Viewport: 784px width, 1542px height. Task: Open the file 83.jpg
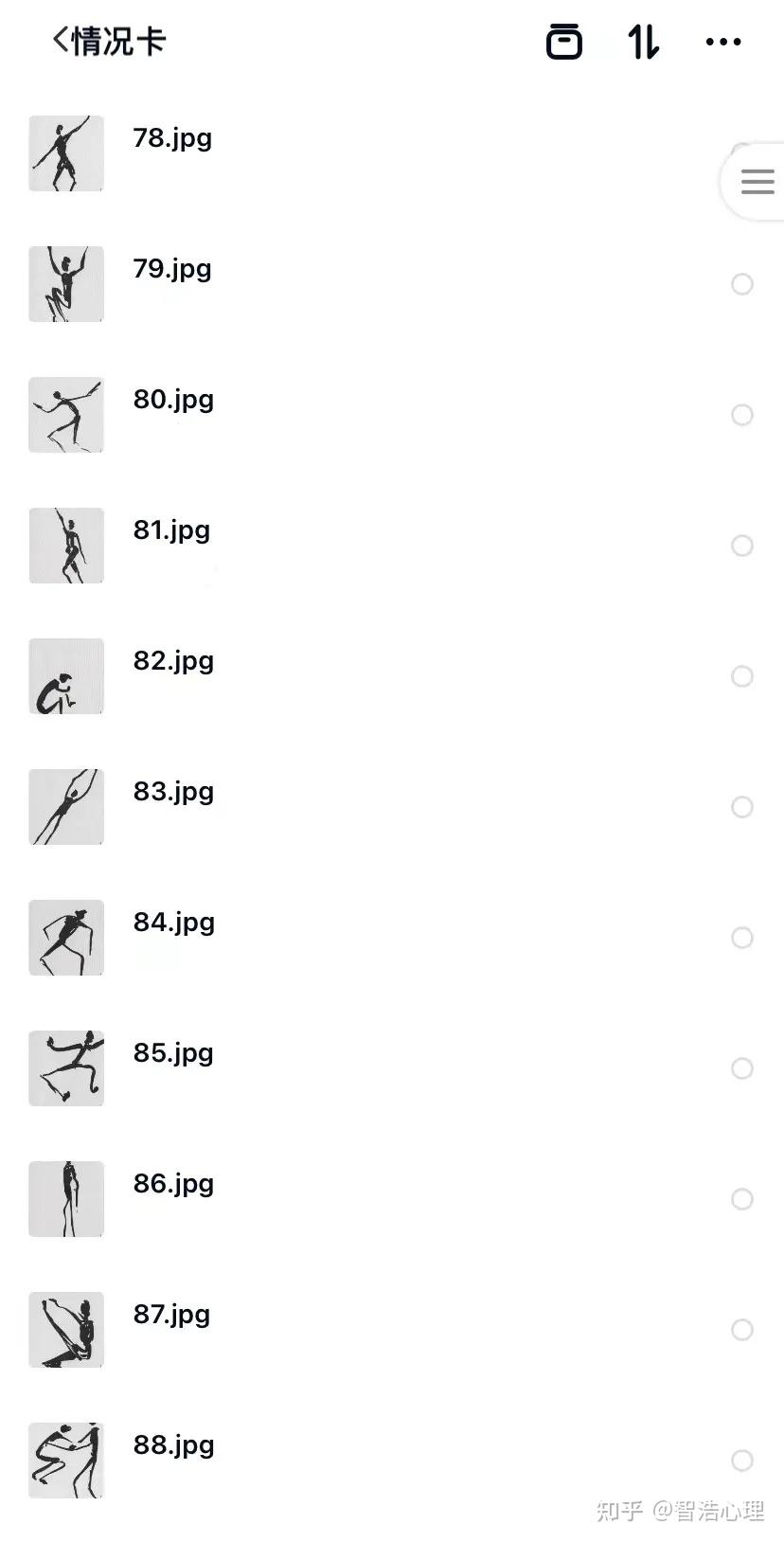coord(173,792)
